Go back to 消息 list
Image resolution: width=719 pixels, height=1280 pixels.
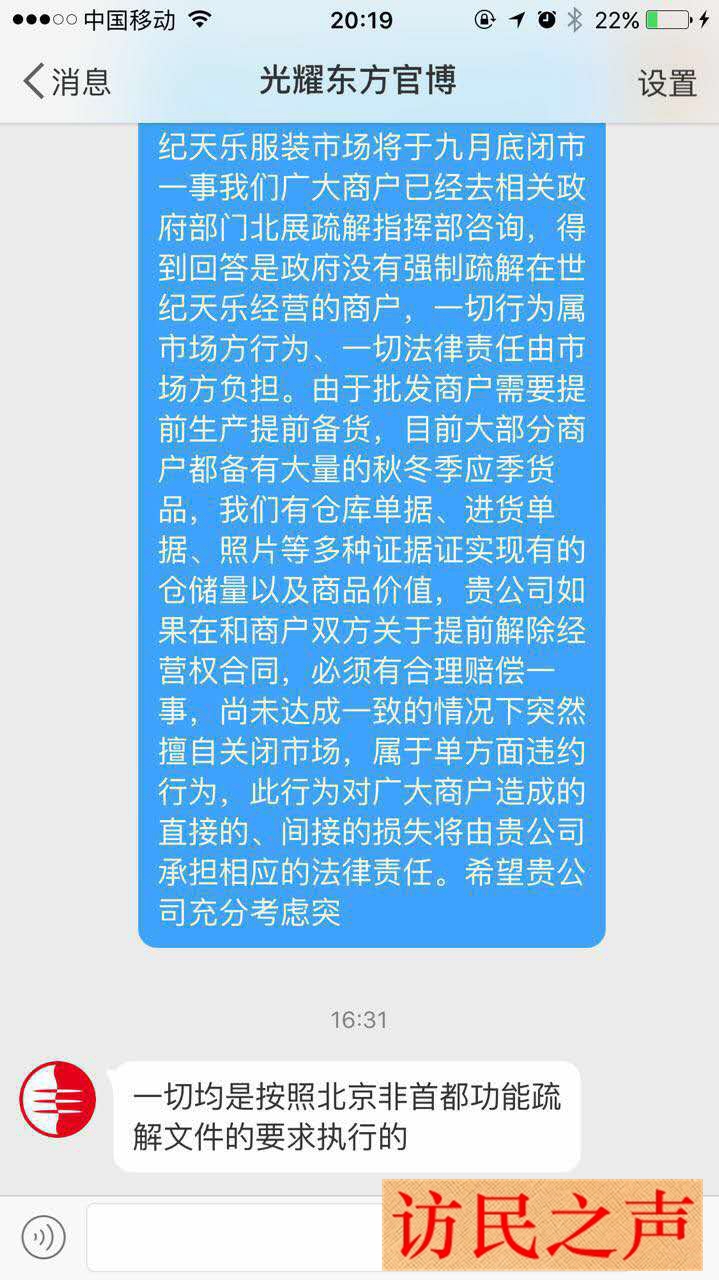[66, 82]
